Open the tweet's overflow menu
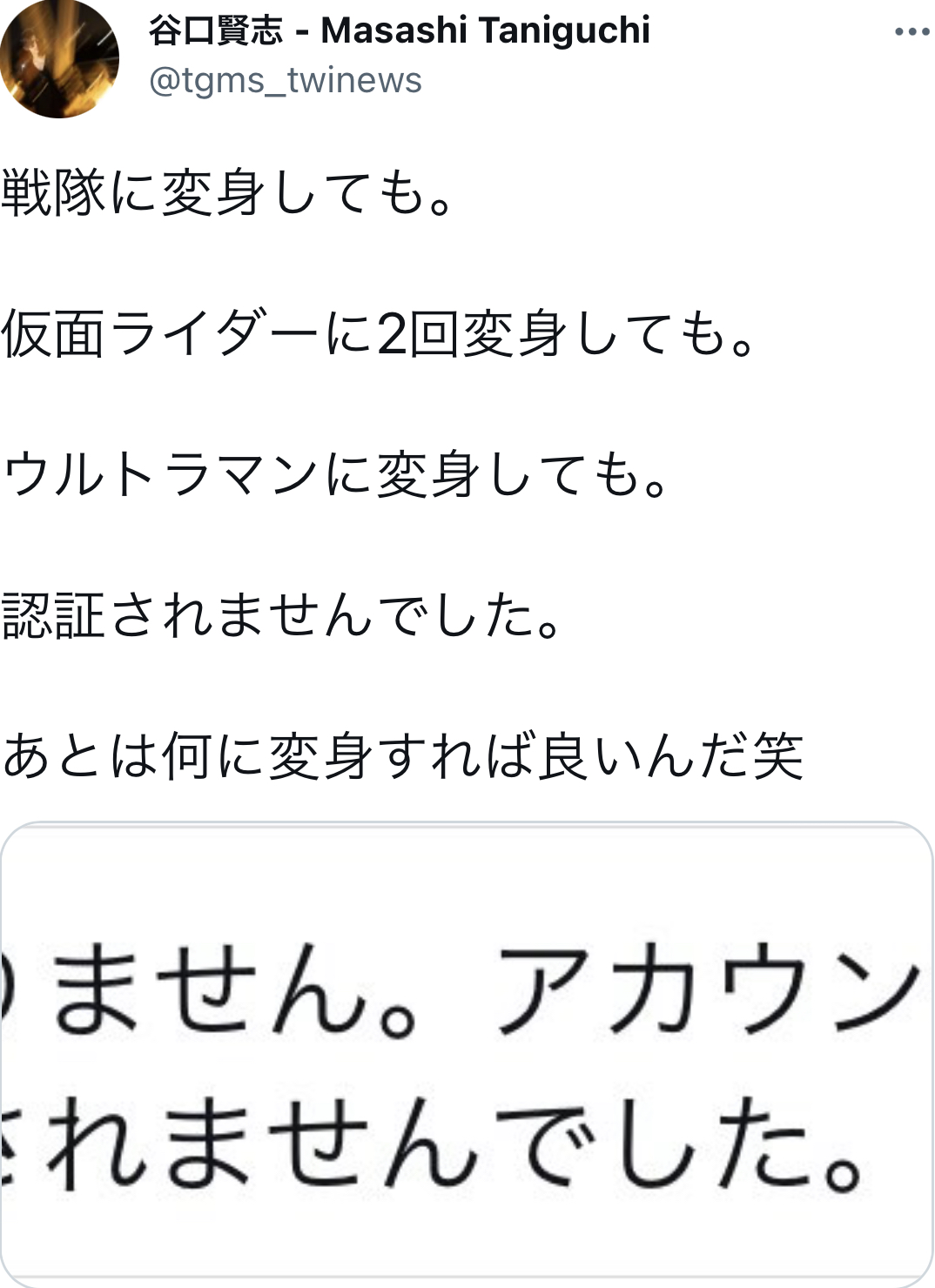The image size is (935, 1288). (x=911, y=32)
